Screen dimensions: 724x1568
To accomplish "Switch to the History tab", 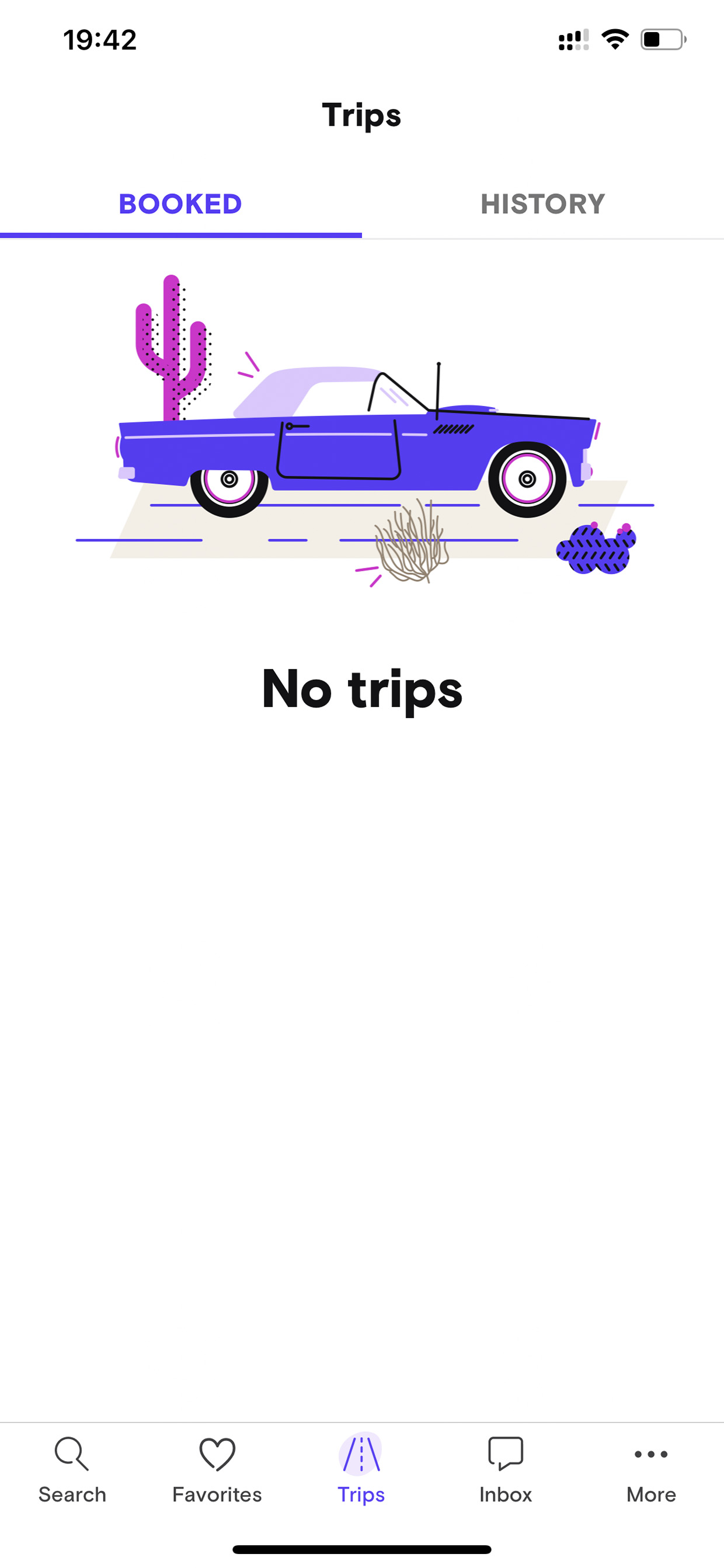I will (x=542, y=204).
